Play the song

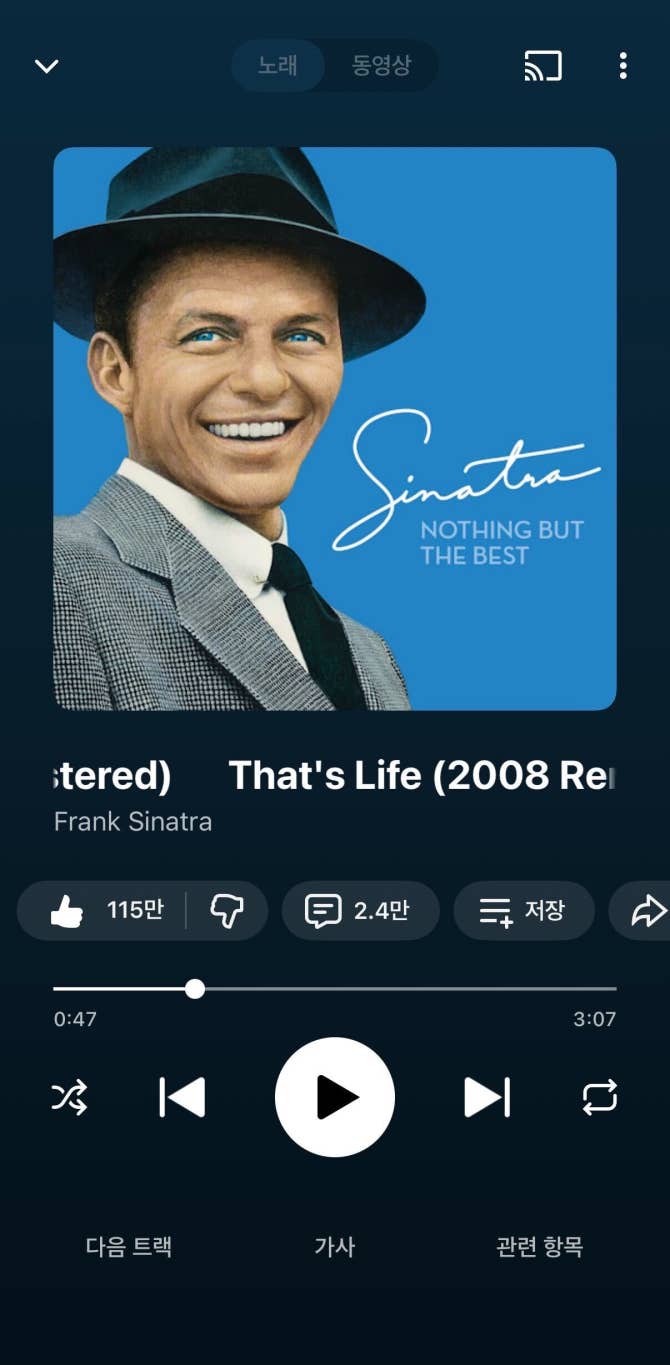335,1098
